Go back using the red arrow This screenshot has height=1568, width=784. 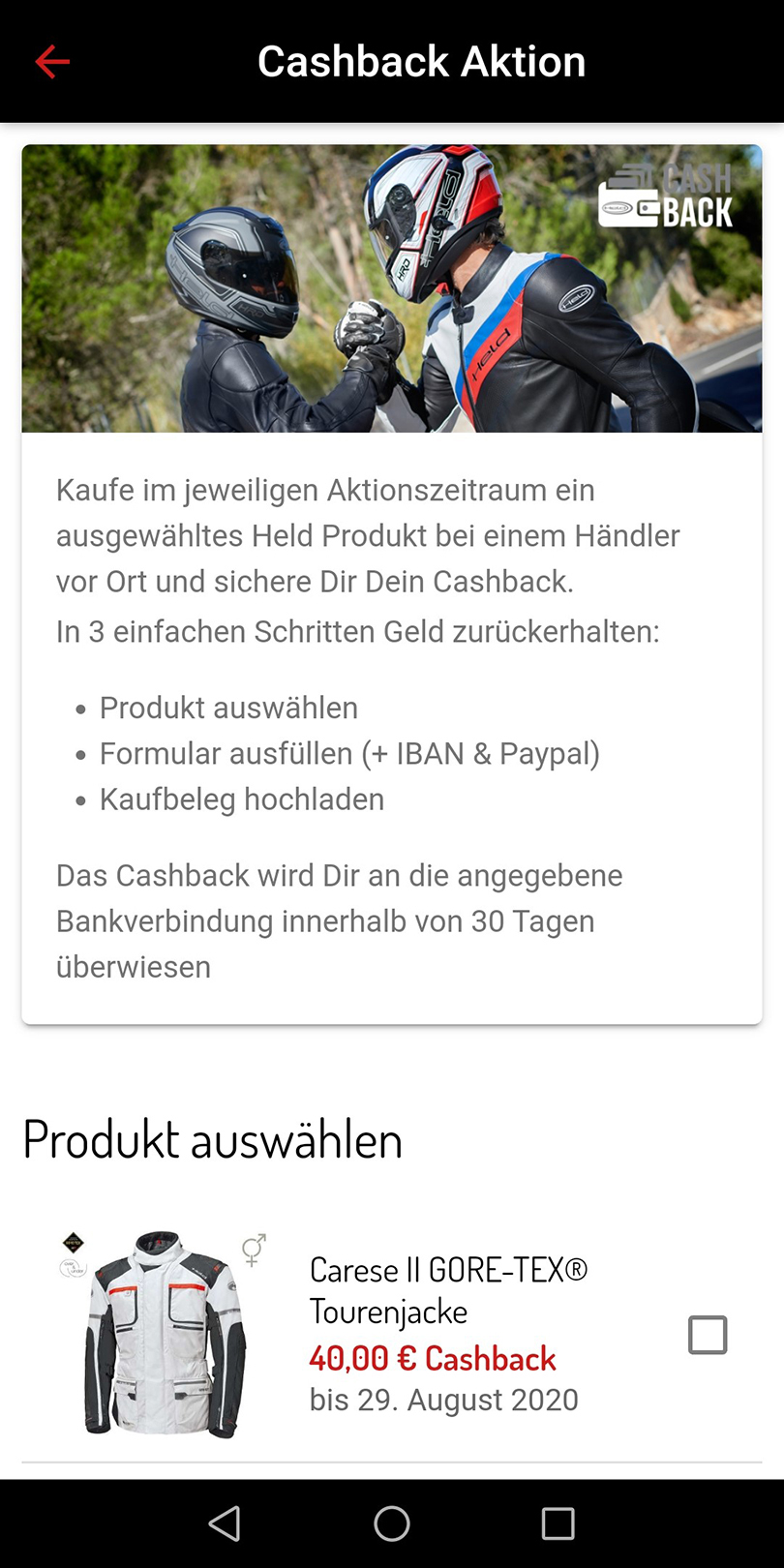click(x=52, y=62)
